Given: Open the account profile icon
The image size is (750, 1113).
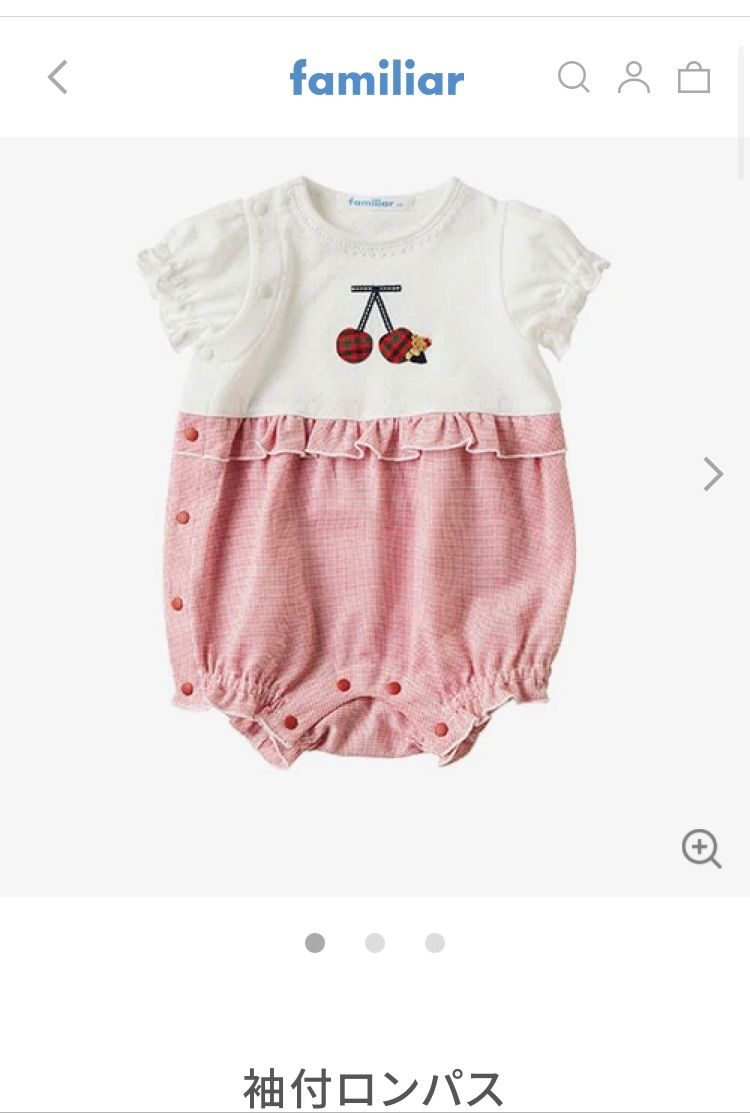Looking at the screenshot, I should pos(633,77).
